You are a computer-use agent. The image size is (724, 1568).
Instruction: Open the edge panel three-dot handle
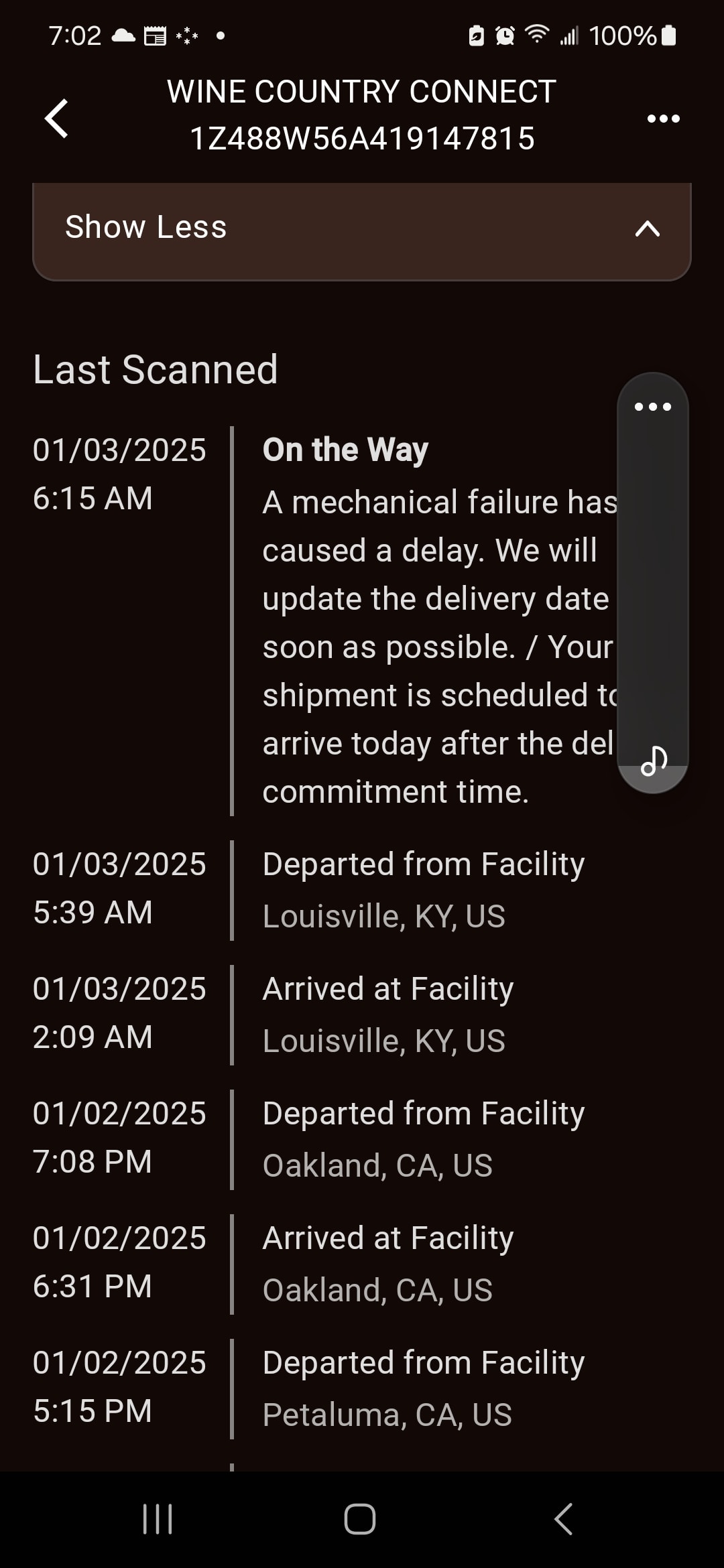652,406
